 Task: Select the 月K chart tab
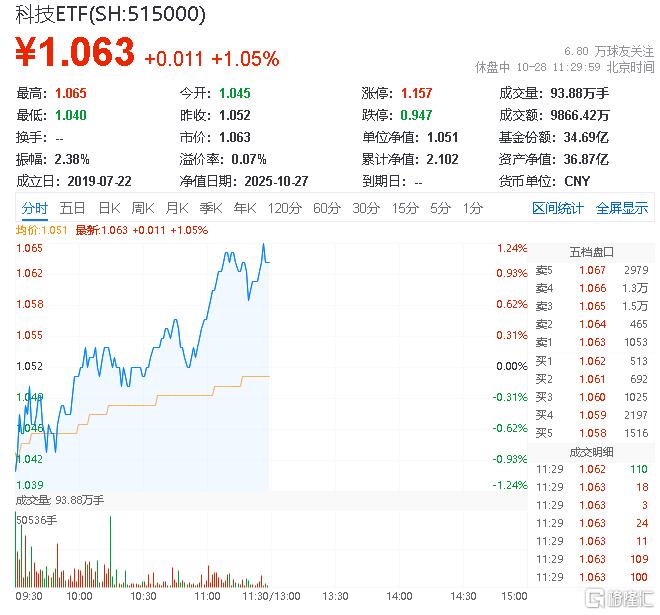point(176,208)
